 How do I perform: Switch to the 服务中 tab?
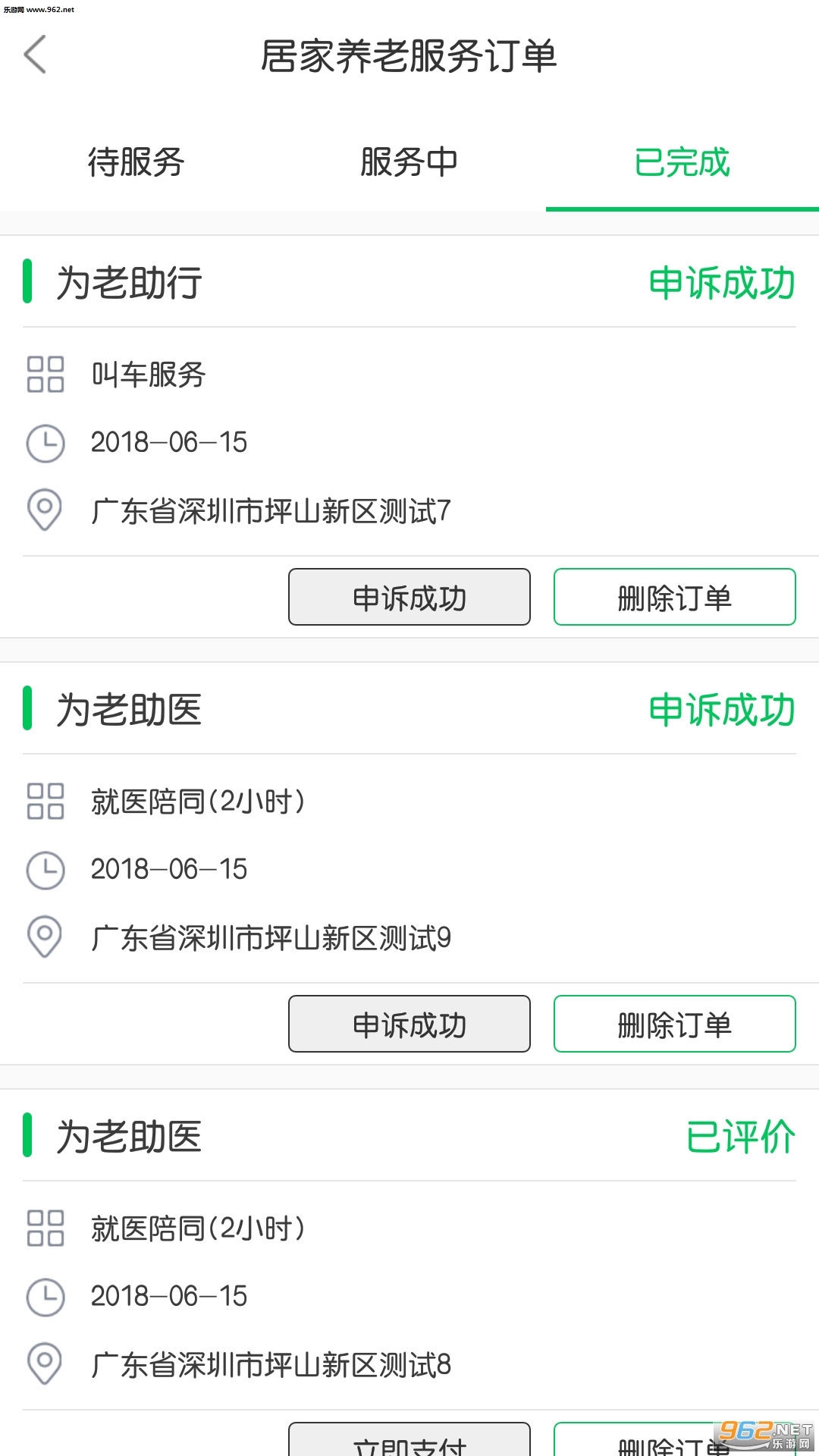pos(409,162)
